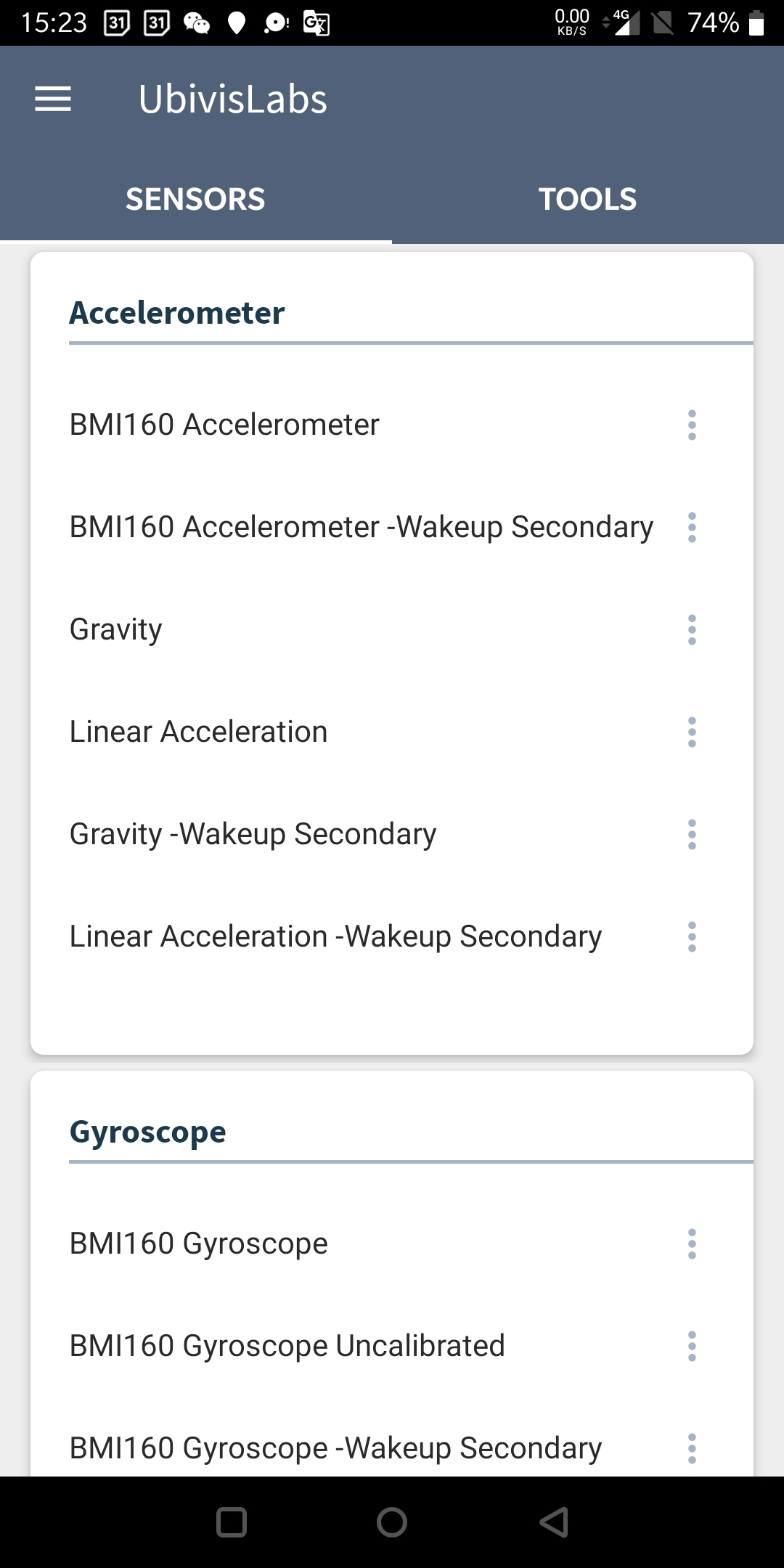Show options for BMI160 Accelerometer -Wakeup Secondary
Screen dimensions: 784x1568
pos(692,527)
